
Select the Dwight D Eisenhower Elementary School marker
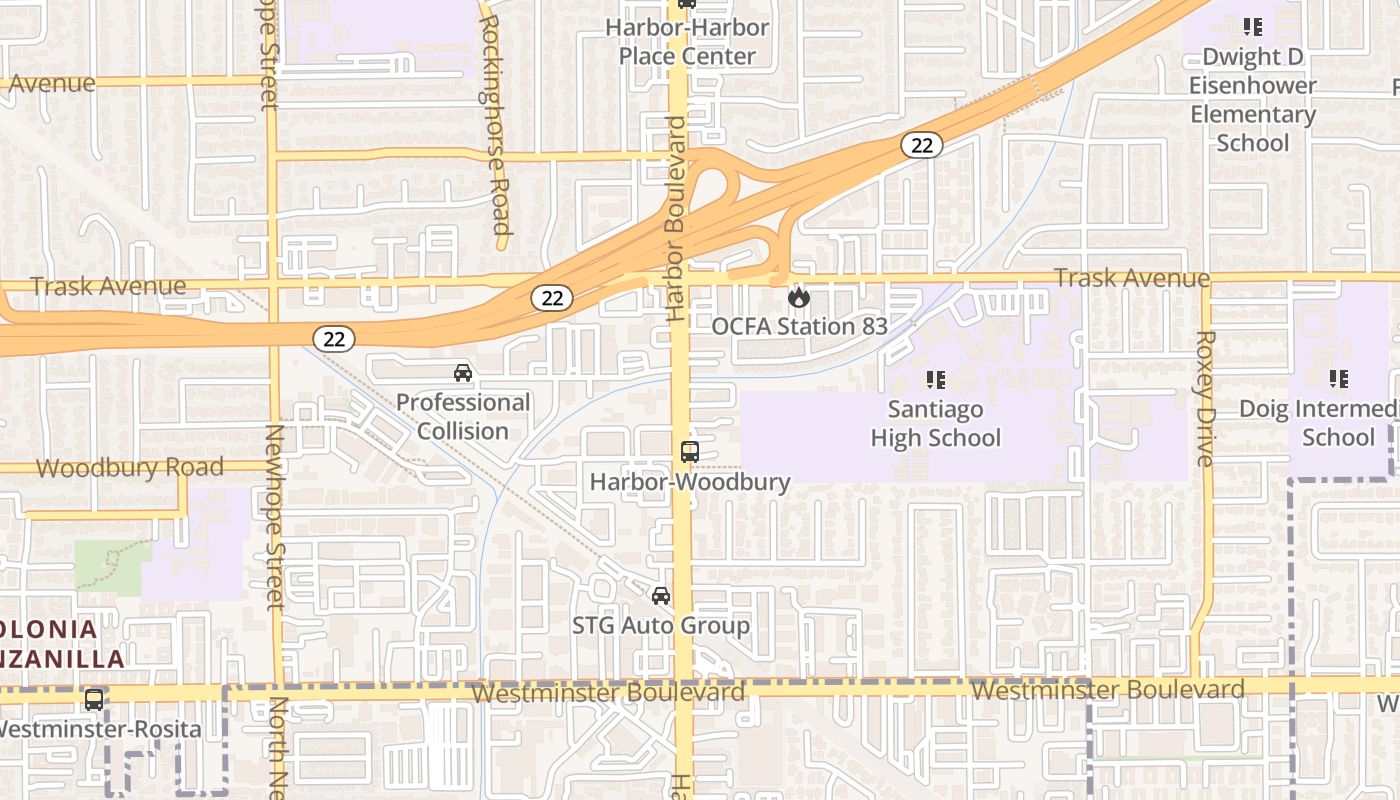(x=1252, y=27)
